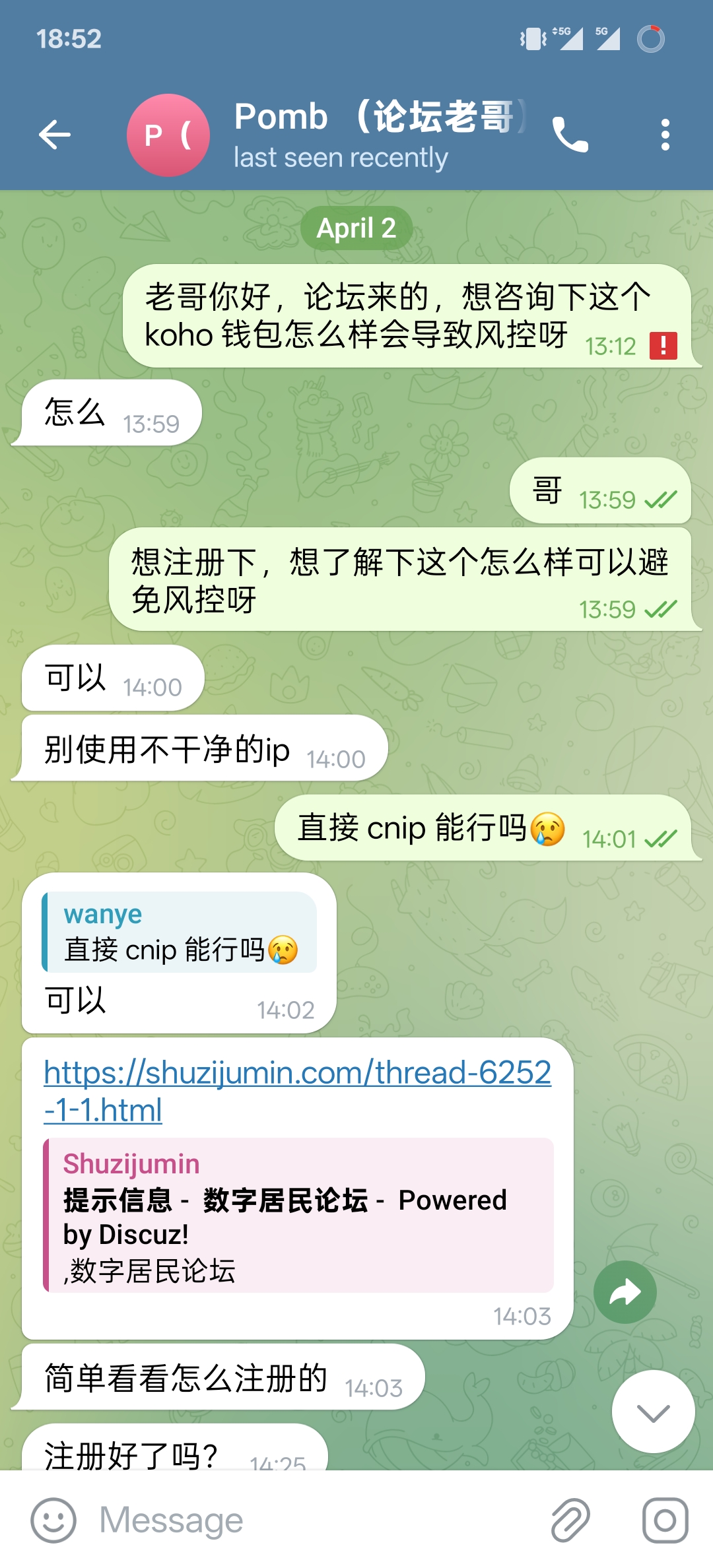Start a voice call with Pomb
The height and width of the screenshot is (1568, 713).
[x=570, y=135]
